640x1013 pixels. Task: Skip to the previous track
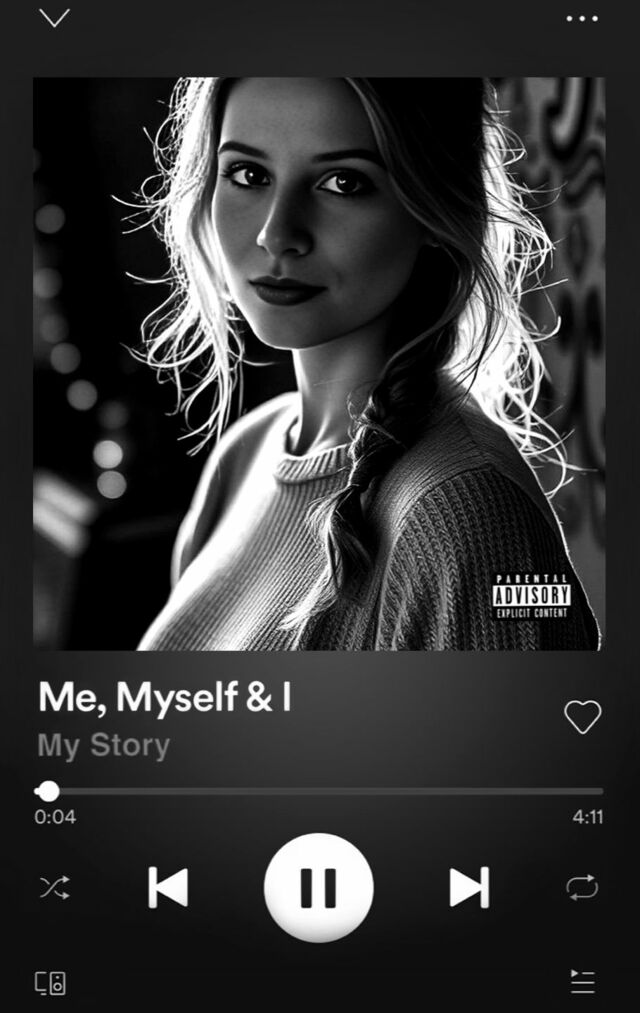click(x=168, y=887)
